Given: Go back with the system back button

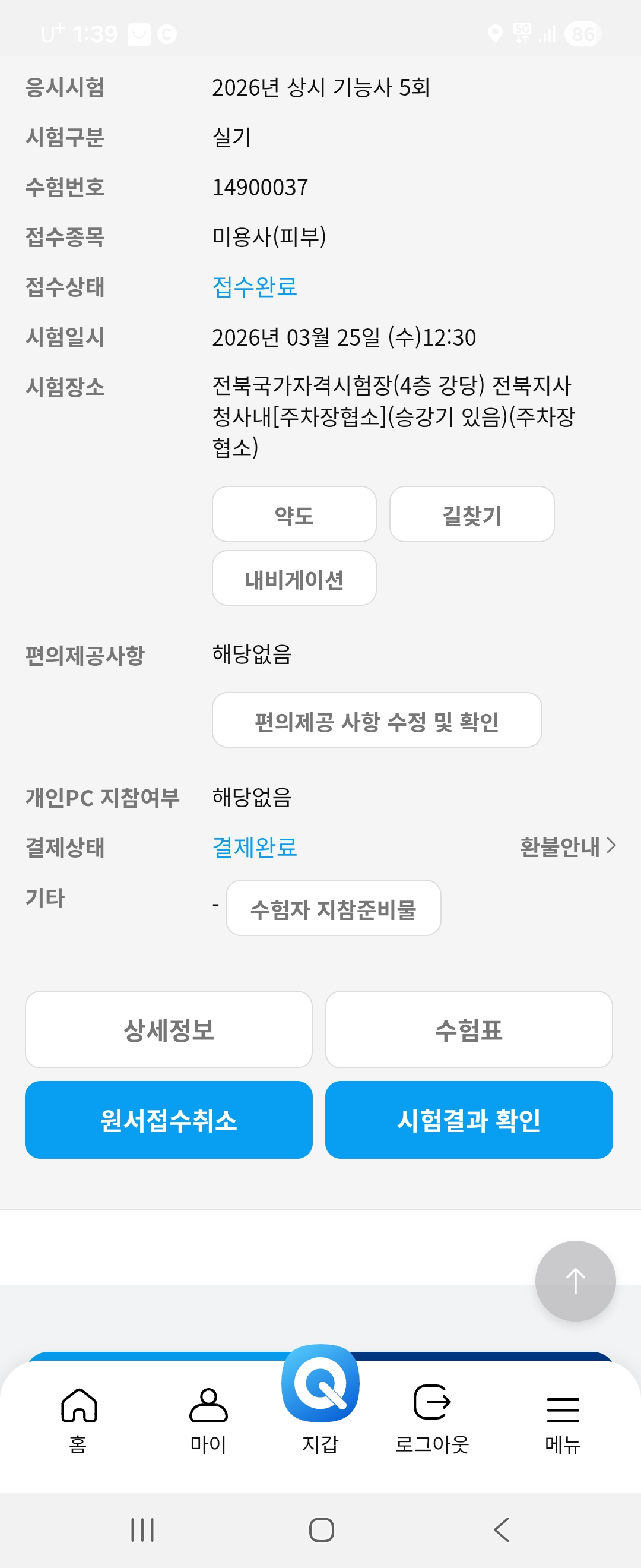Looking at the screenshot, I should 501,1529.
